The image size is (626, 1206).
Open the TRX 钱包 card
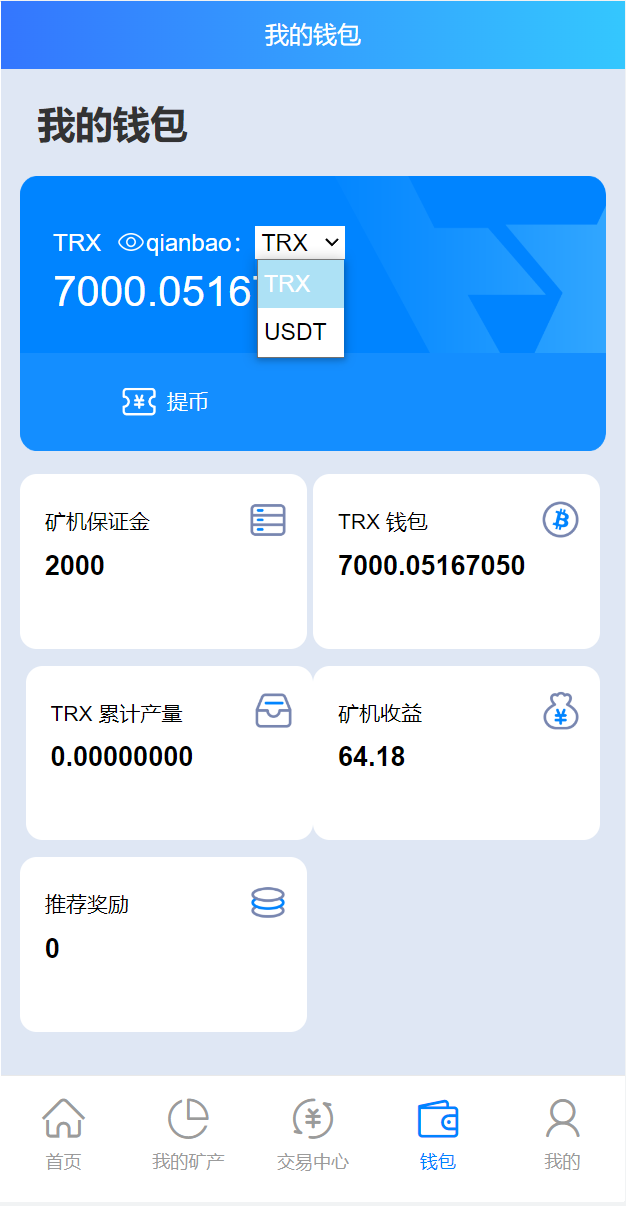point(456,561)
